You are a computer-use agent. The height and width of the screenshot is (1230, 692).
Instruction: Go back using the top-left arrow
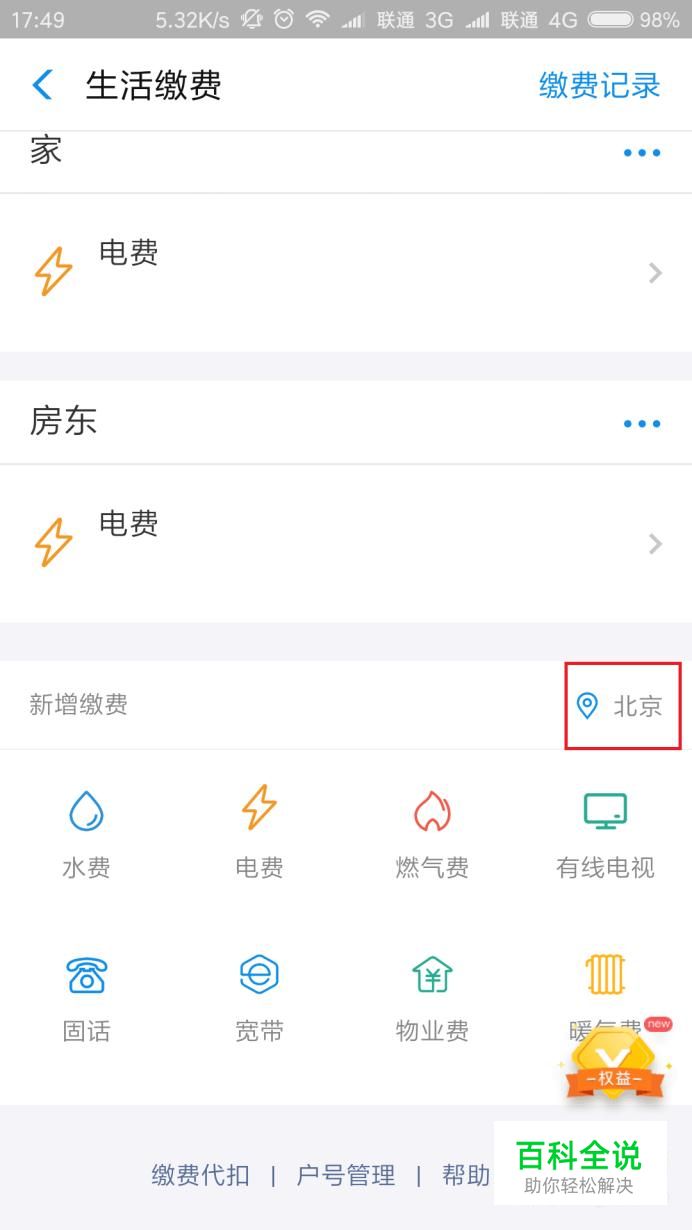pos(42,85)
